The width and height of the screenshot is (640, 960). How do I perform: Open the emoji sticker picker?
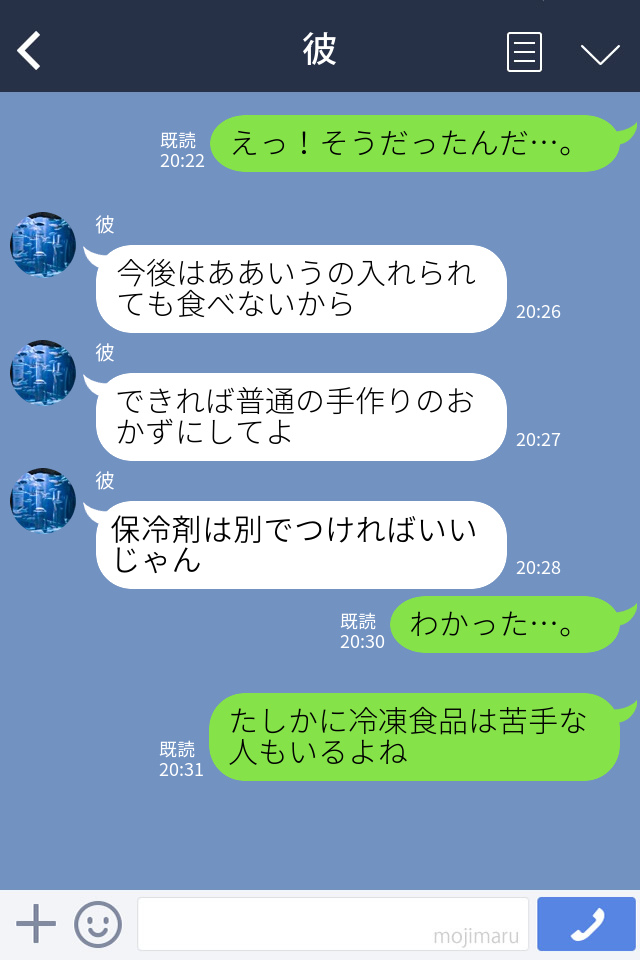(x=98, y=924)
